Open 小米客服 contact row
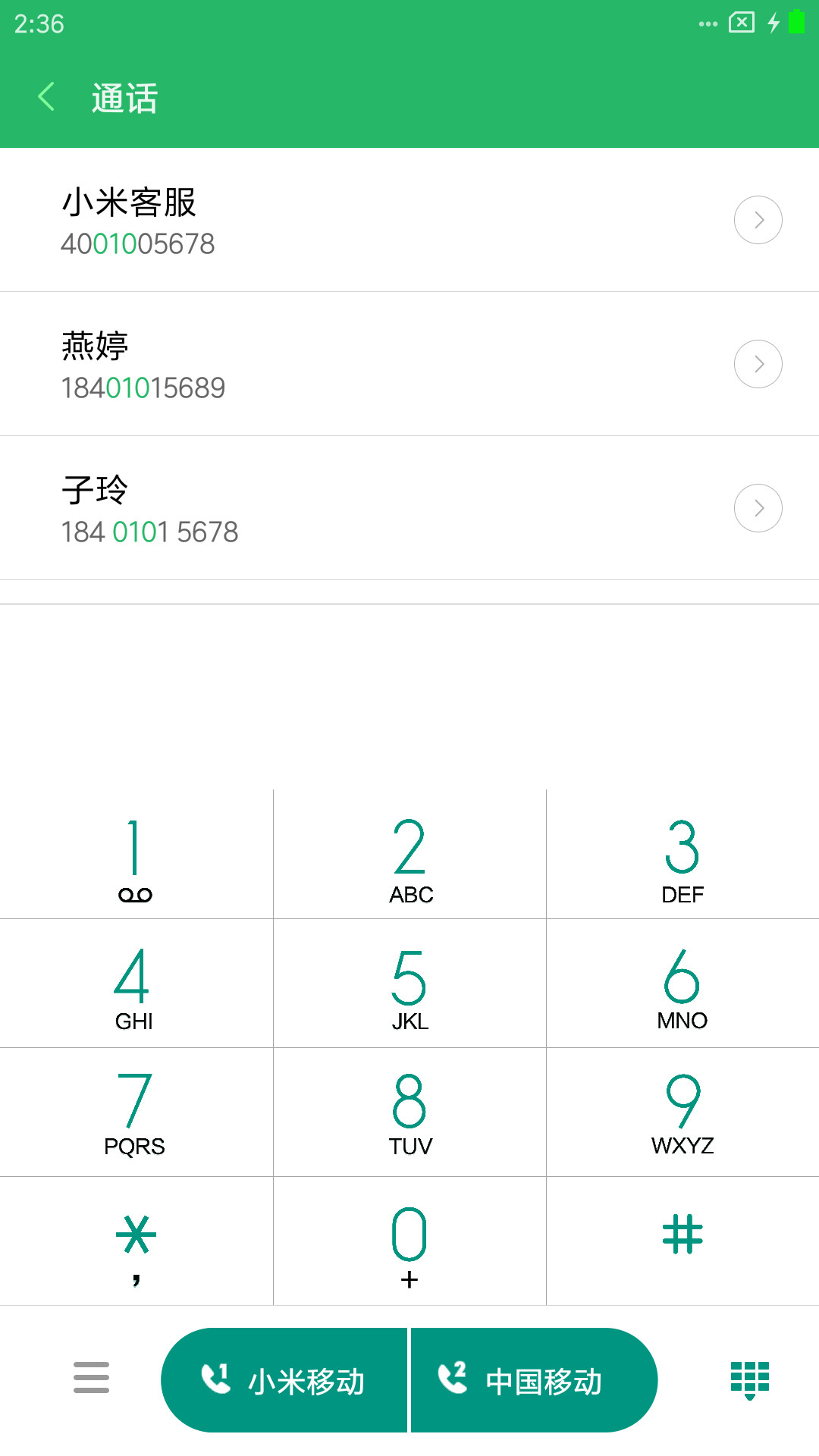The width and height of the screenshot is (819, 1456). click(x=409, y=220)
